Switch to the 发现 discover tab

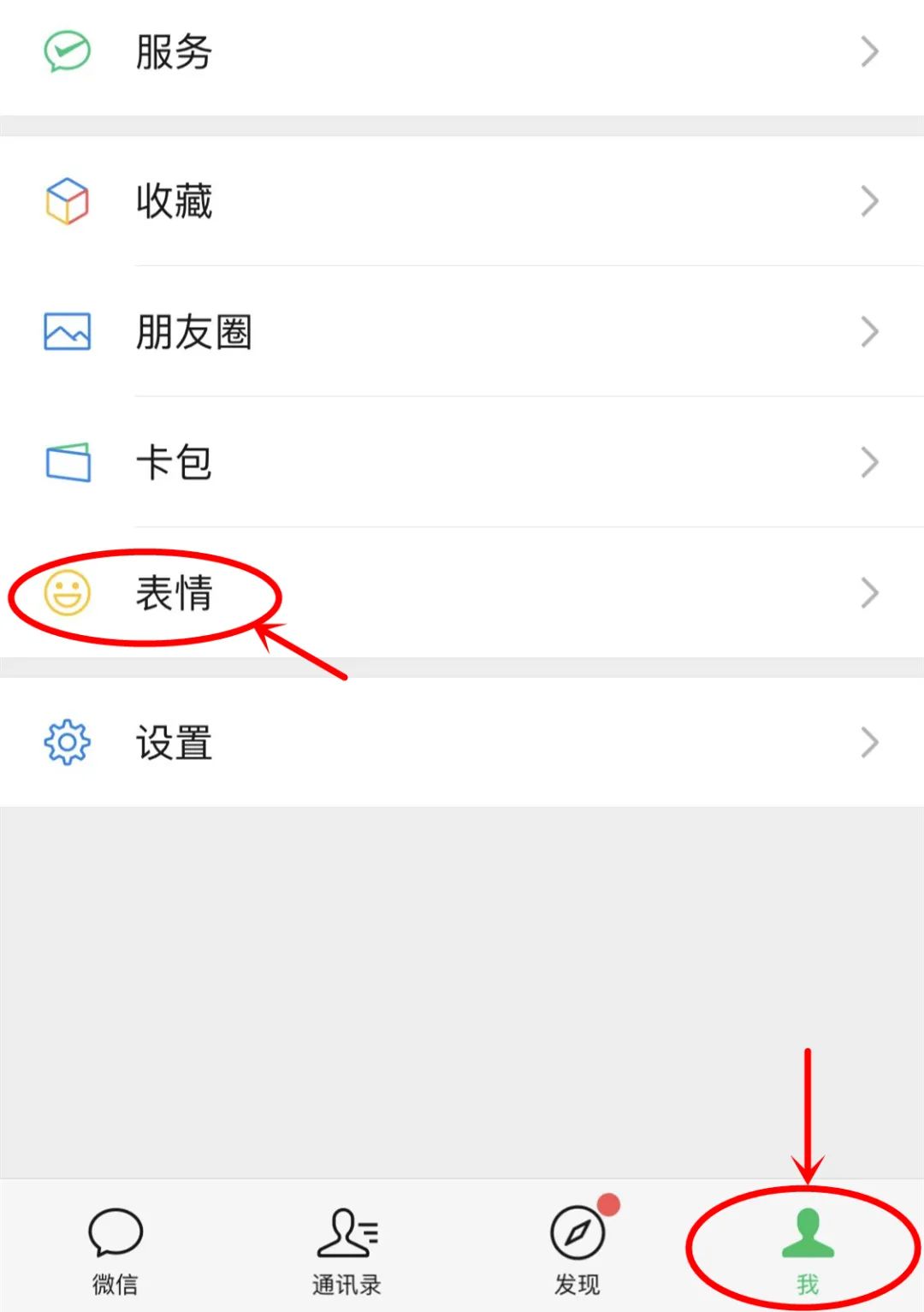coord(577,1249)
